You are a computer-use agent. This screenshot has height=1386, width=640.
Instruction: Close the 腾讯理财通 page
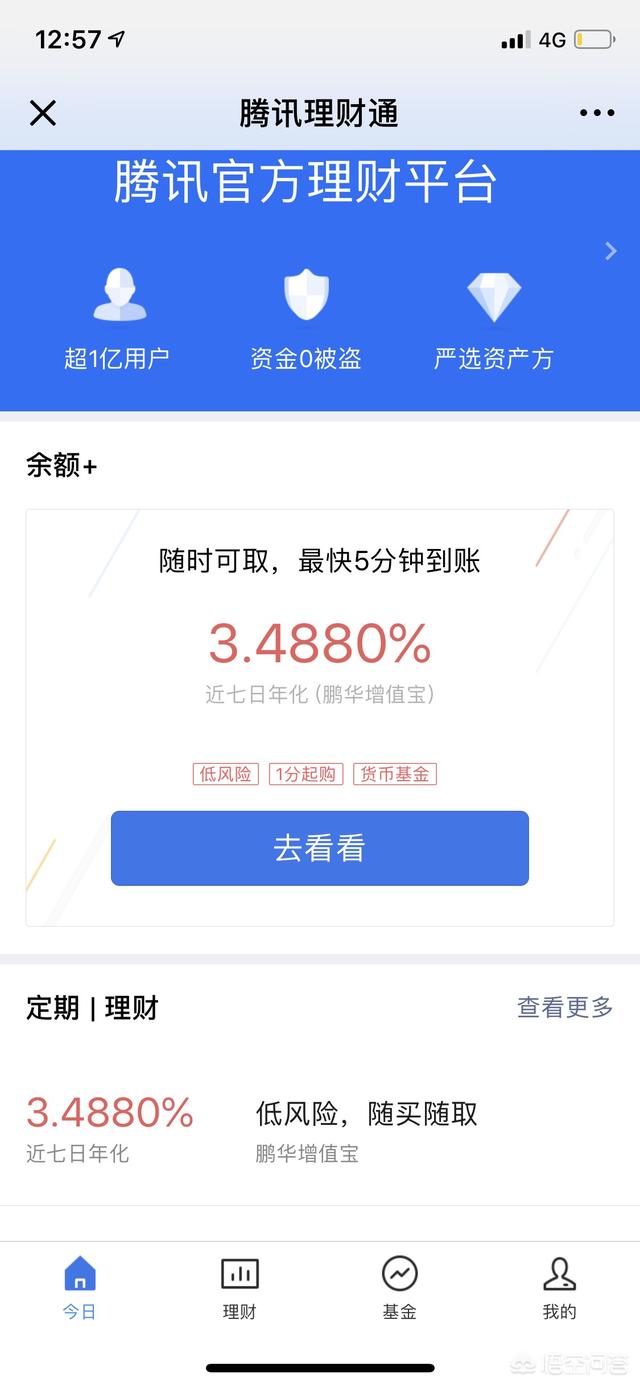pyautogui.click(x=43, y=113)
